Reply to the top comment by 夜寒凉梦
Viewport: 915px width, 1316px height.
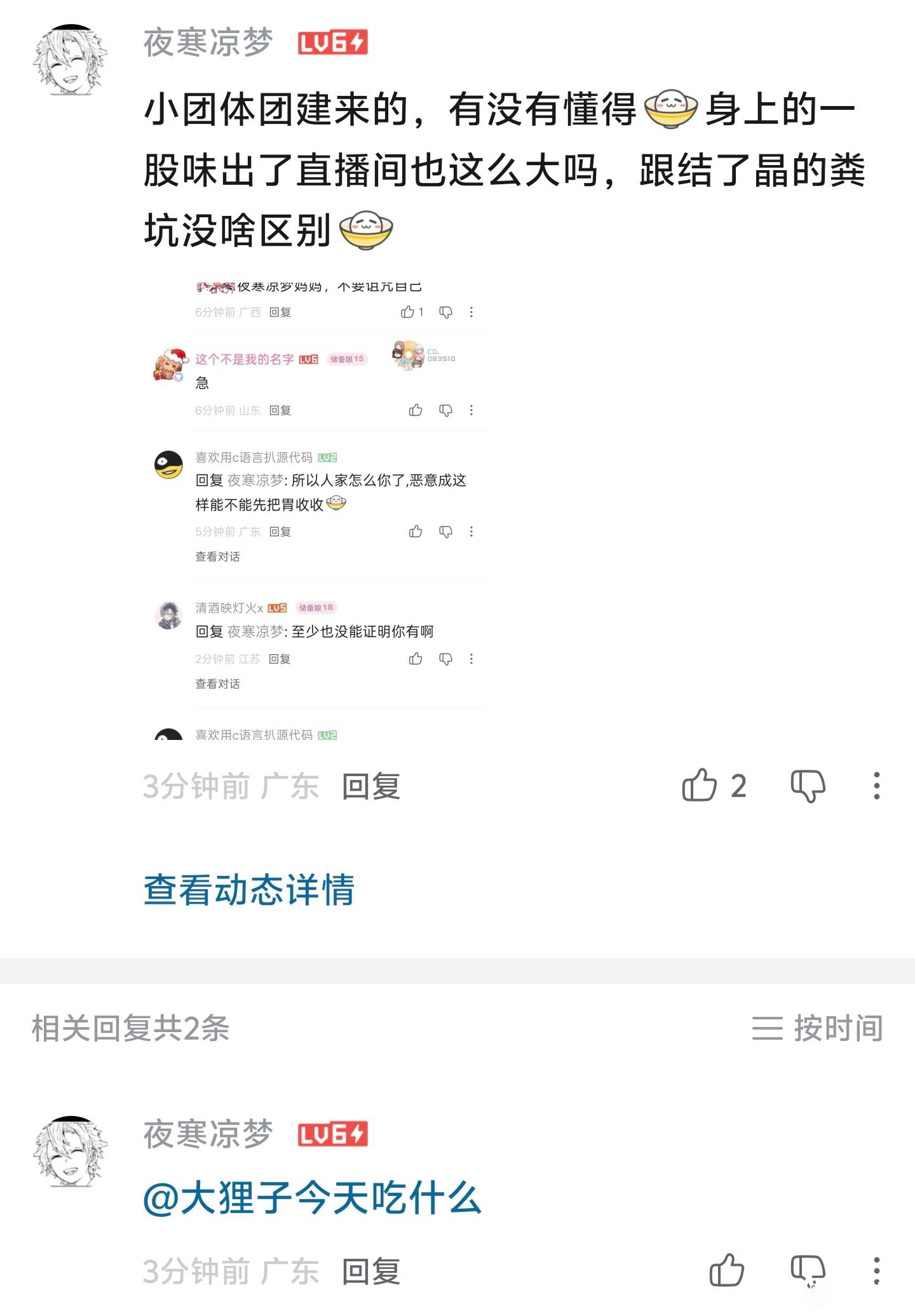370,786
